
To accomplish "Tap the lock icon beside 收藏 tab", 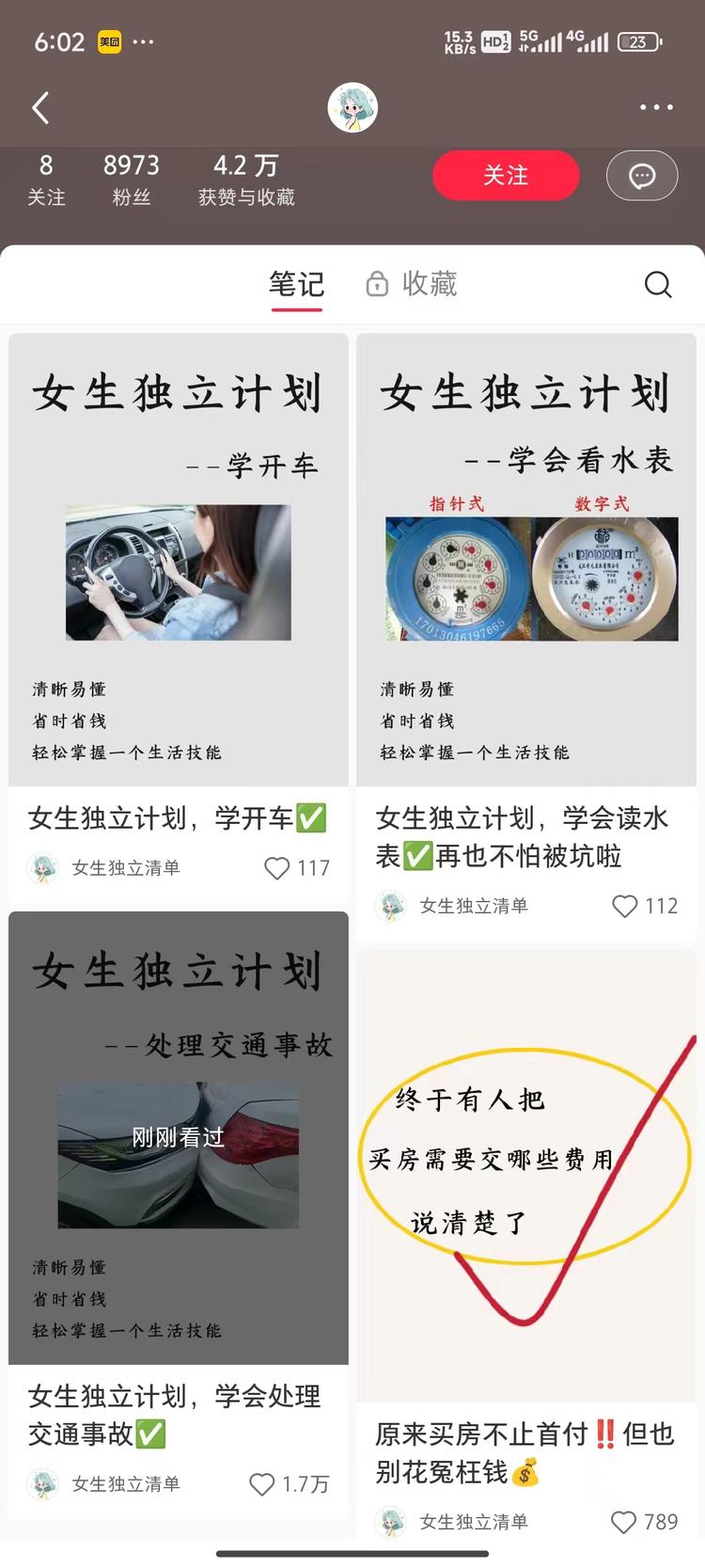I will [x=378, y=283].
